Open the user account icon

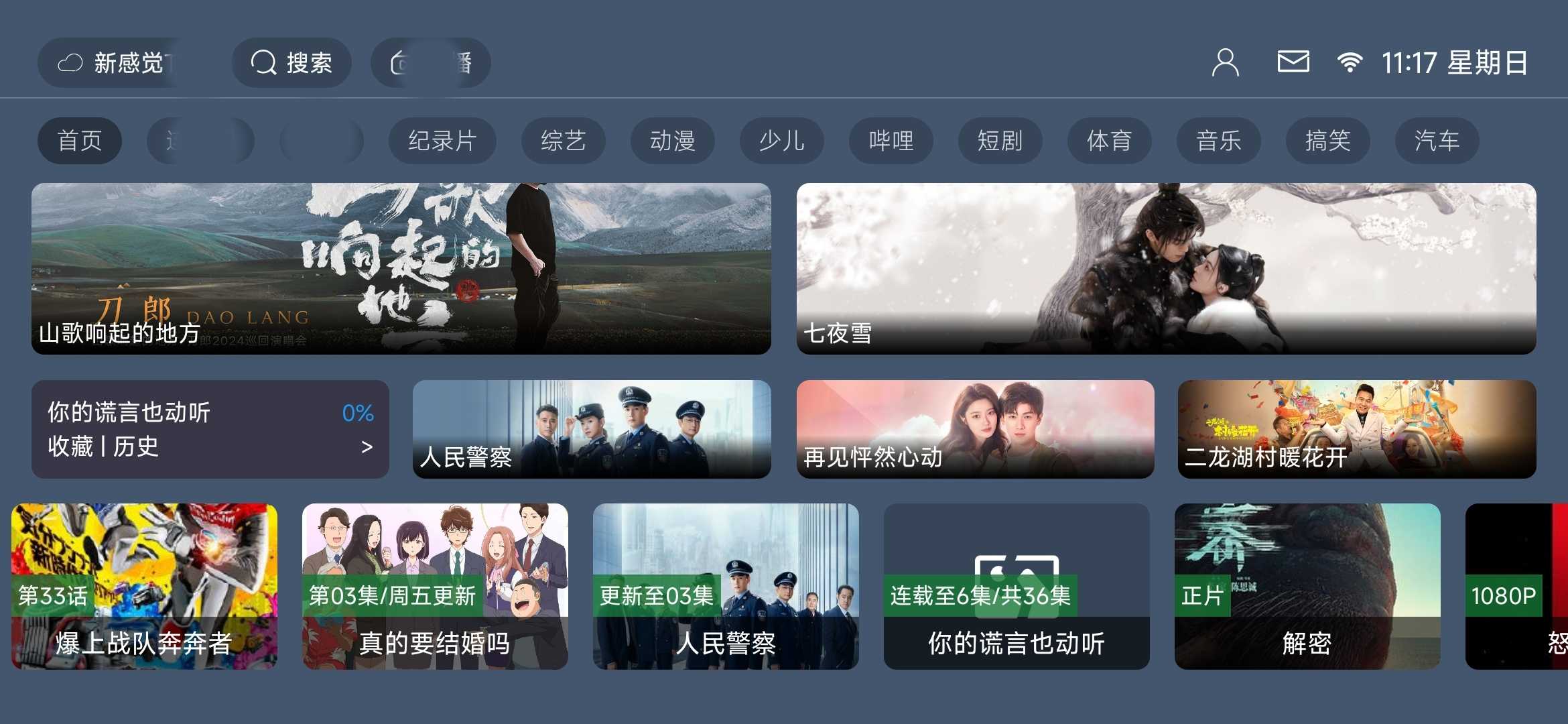tap(1225, 63)
